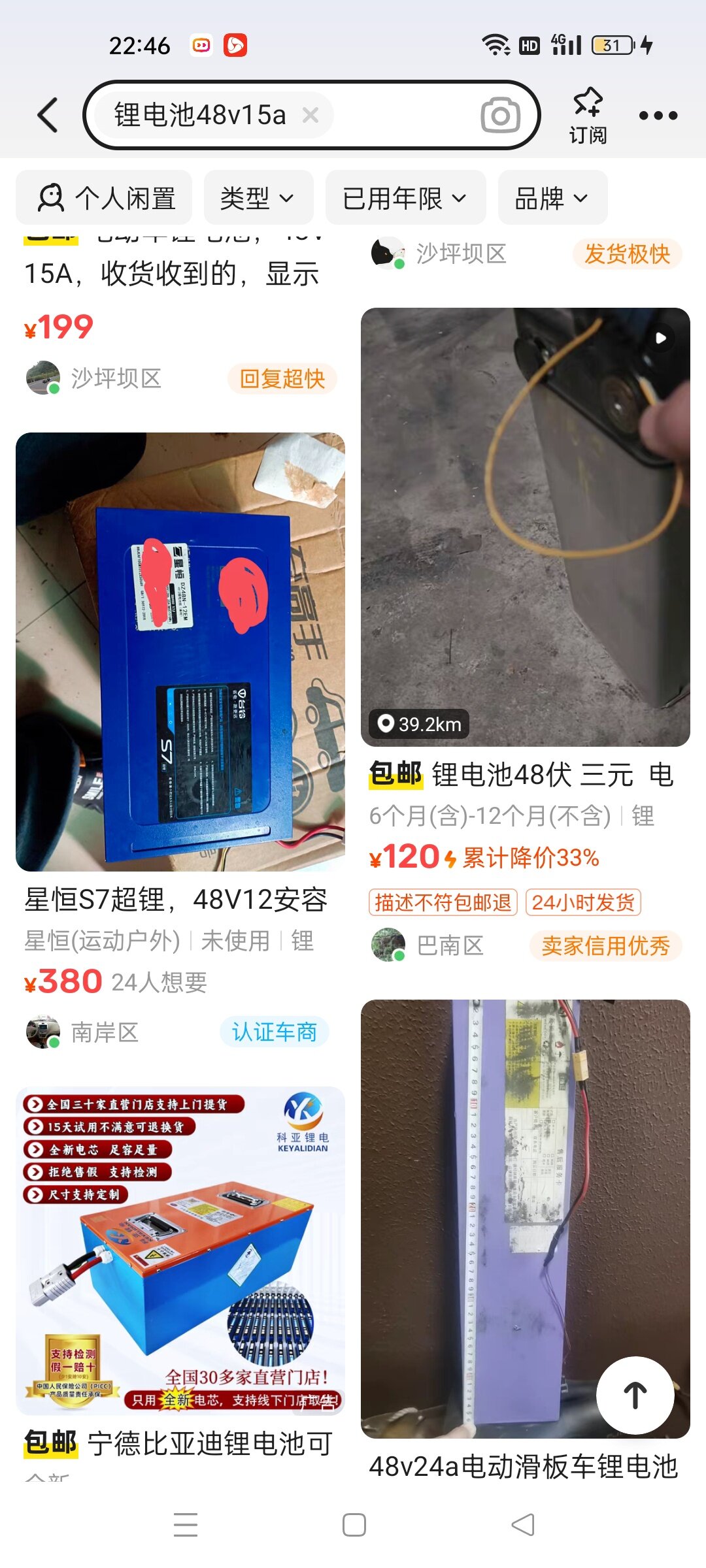This screenshot has width=706, height=1568.
Task: Open camera image search
Action: (x=500, y=115)
